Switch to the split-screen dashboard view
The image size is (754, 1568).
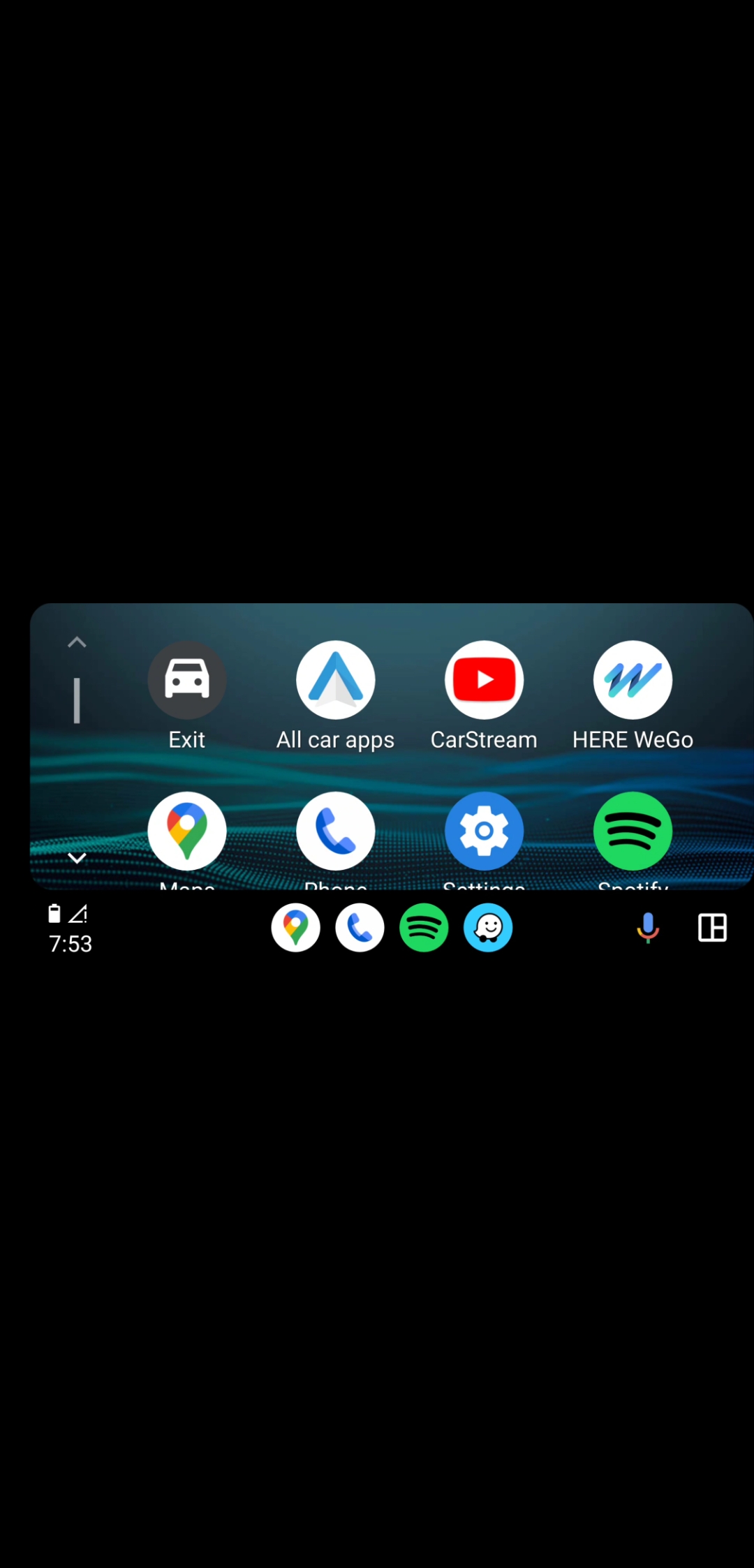(712, 928)
